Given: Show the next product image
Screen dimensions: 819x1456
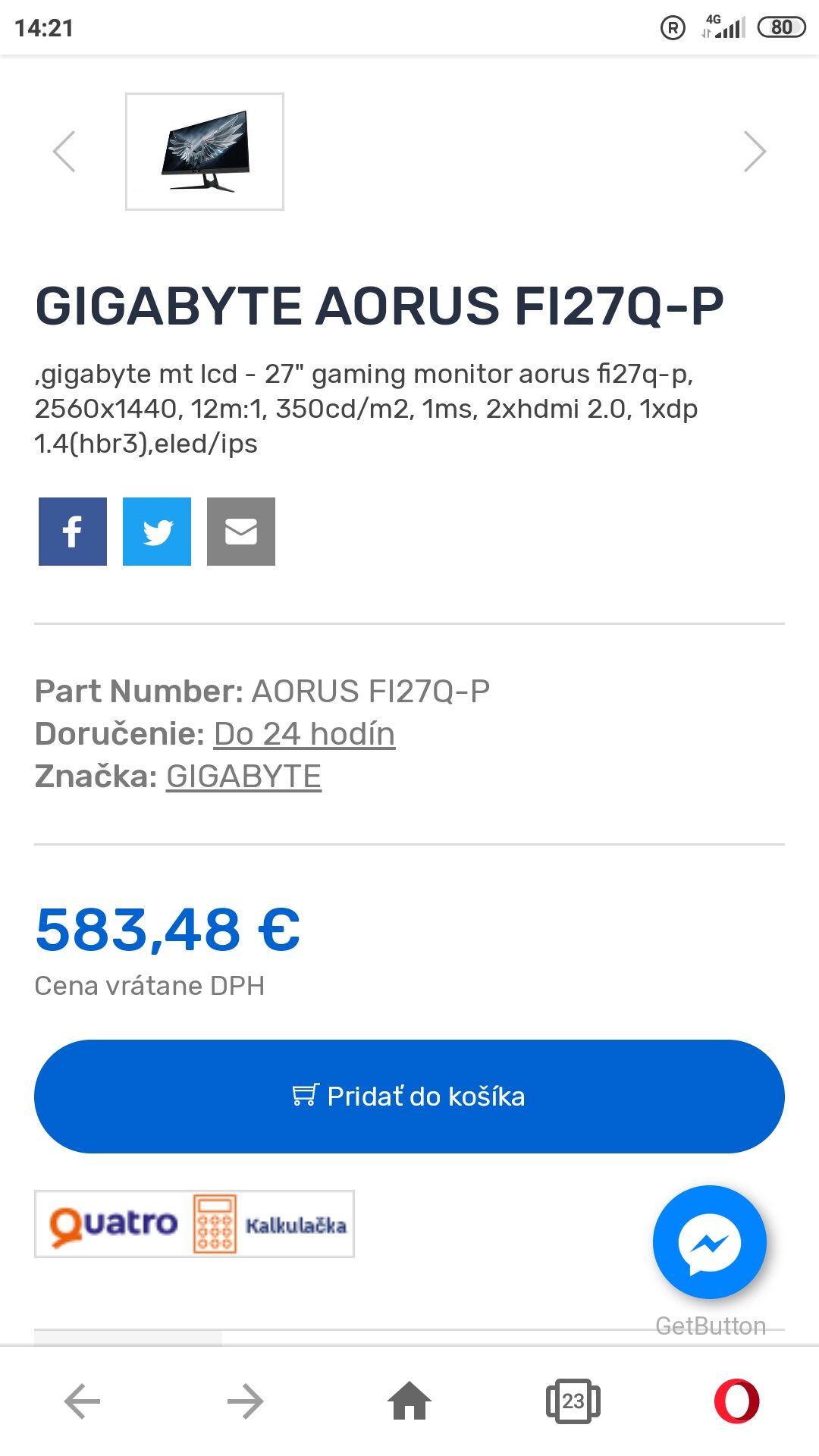Looking at the screenshot, I should tap(755, 152).
